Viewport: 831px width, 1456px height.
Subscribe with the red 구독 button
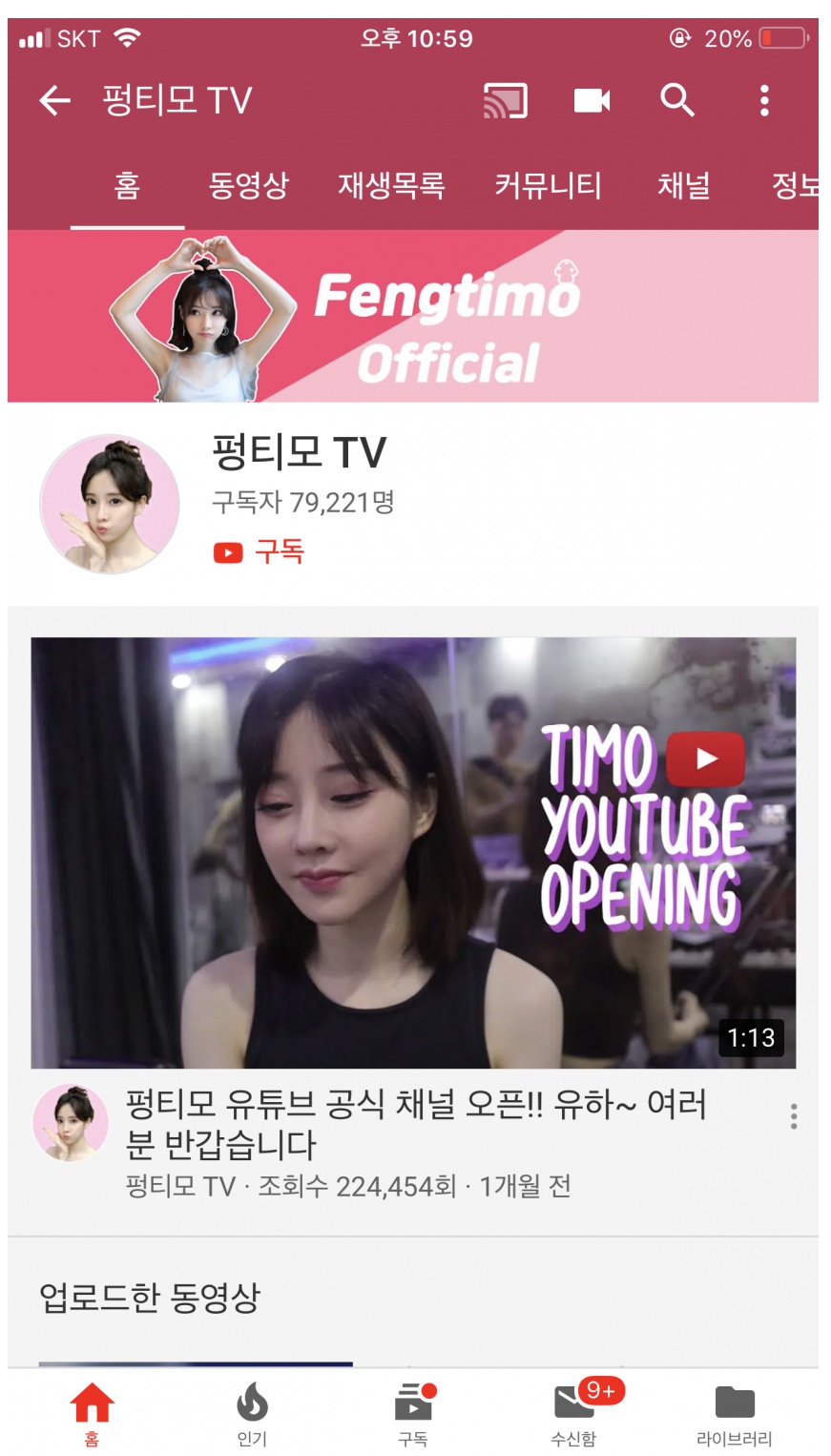point(259,552)
